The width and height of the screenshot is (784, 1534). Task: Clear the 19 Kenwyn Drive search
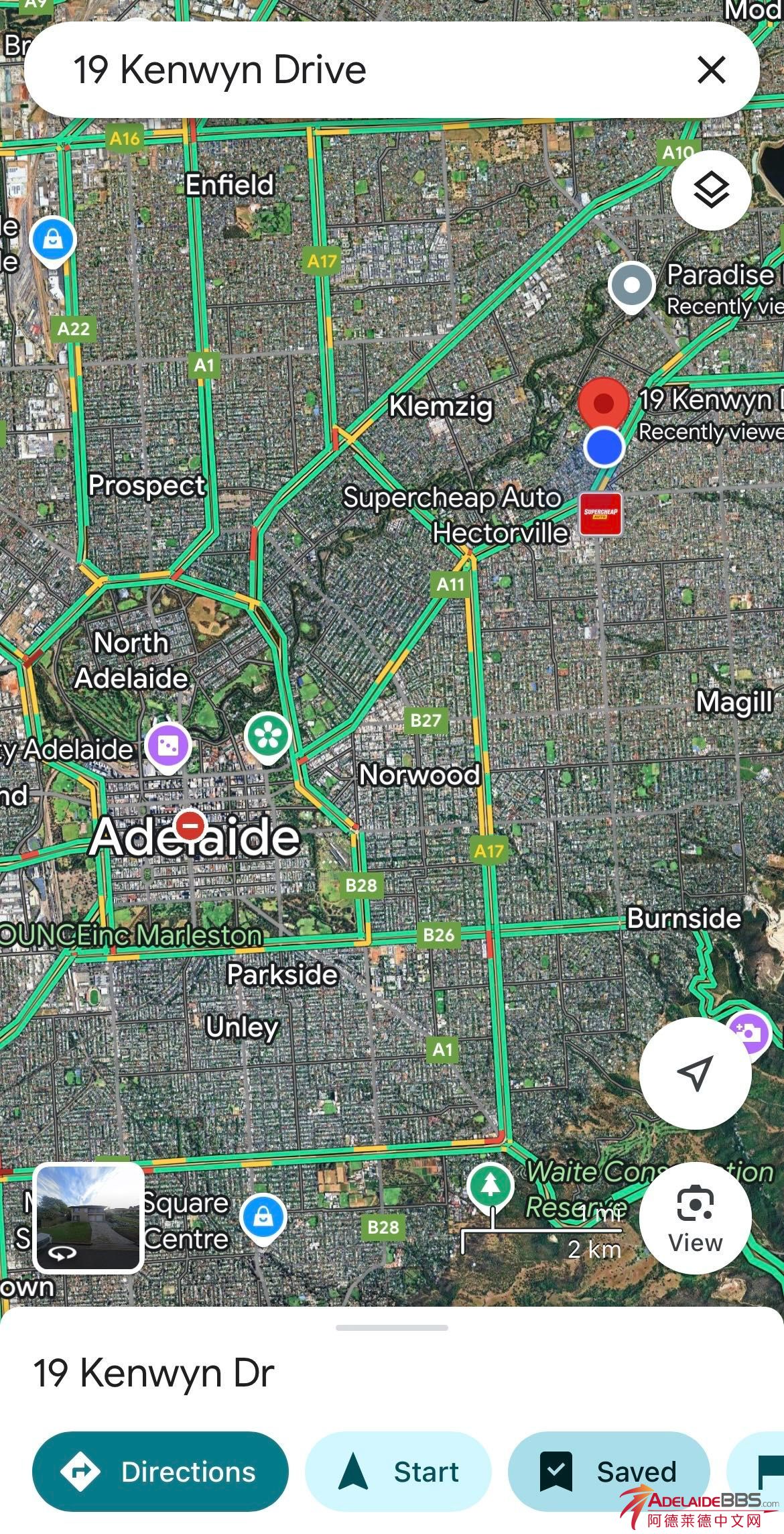click(711, 70)
